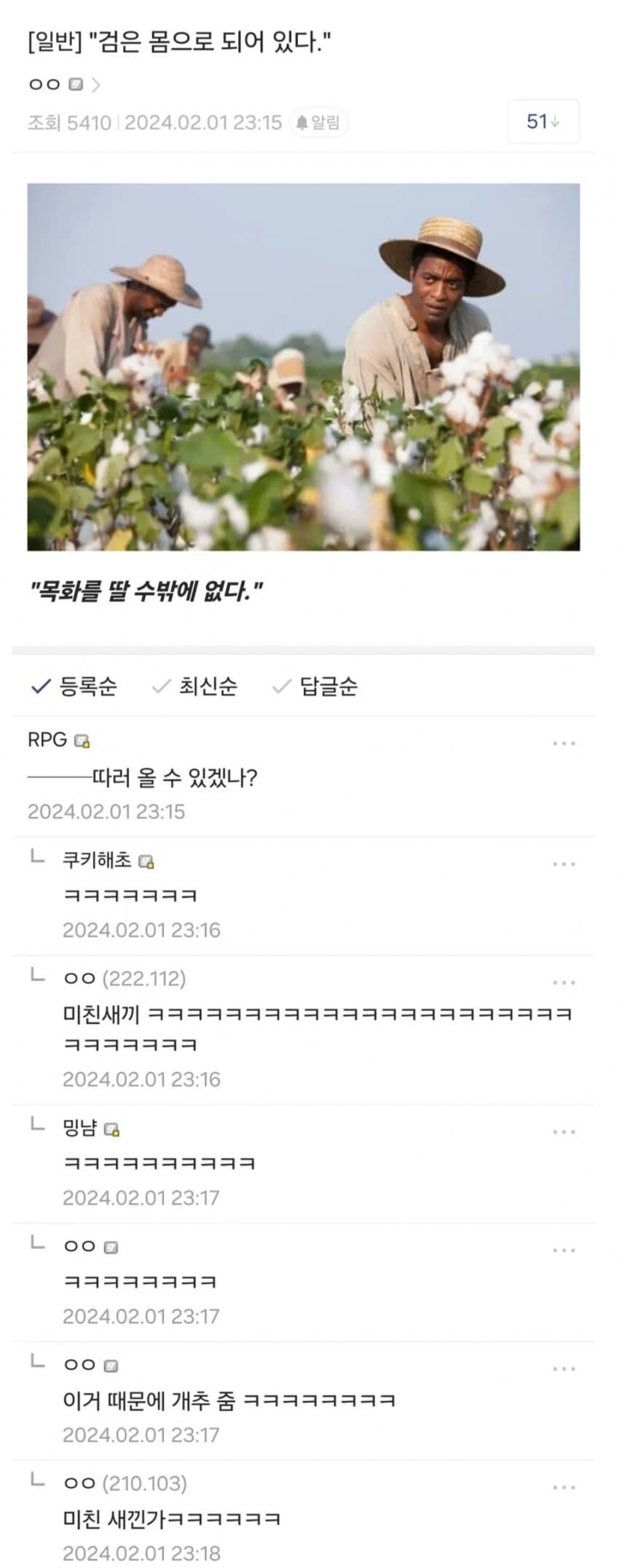Open the menu for the ㅇㅇ (210.103) reply

564,1487
